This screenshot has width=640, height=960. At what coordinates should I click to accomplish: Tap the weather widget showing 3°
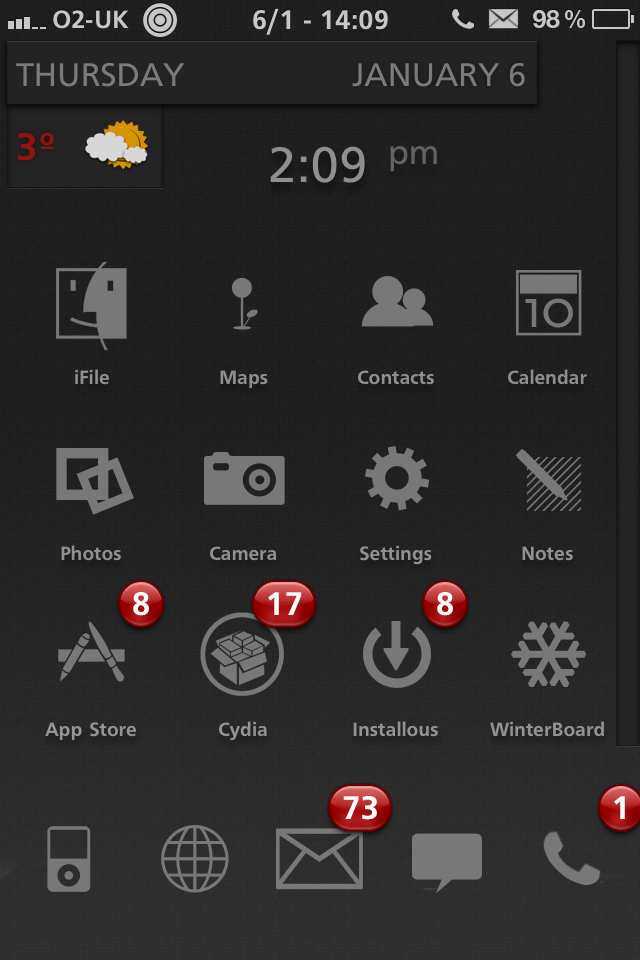[x=85, y=148]
